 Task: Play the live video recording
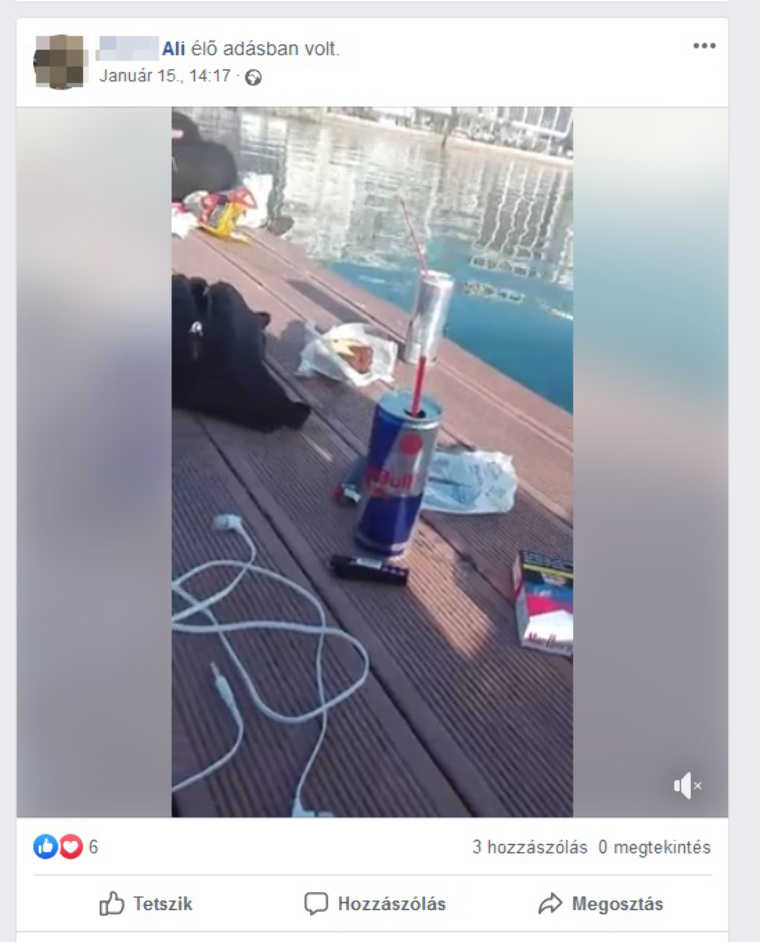(372, 462)
